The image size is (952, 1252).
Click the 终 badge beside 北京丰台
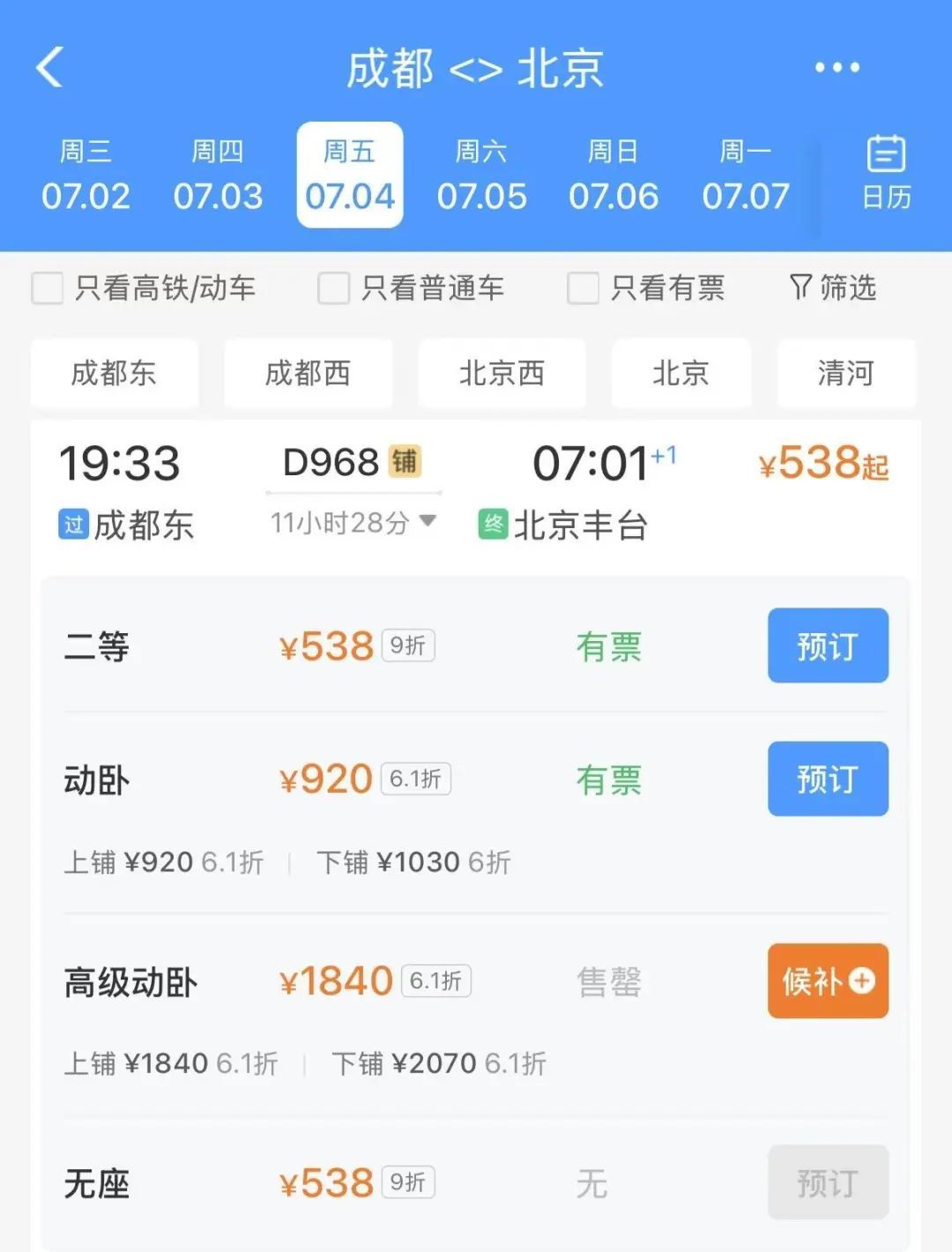495,525
